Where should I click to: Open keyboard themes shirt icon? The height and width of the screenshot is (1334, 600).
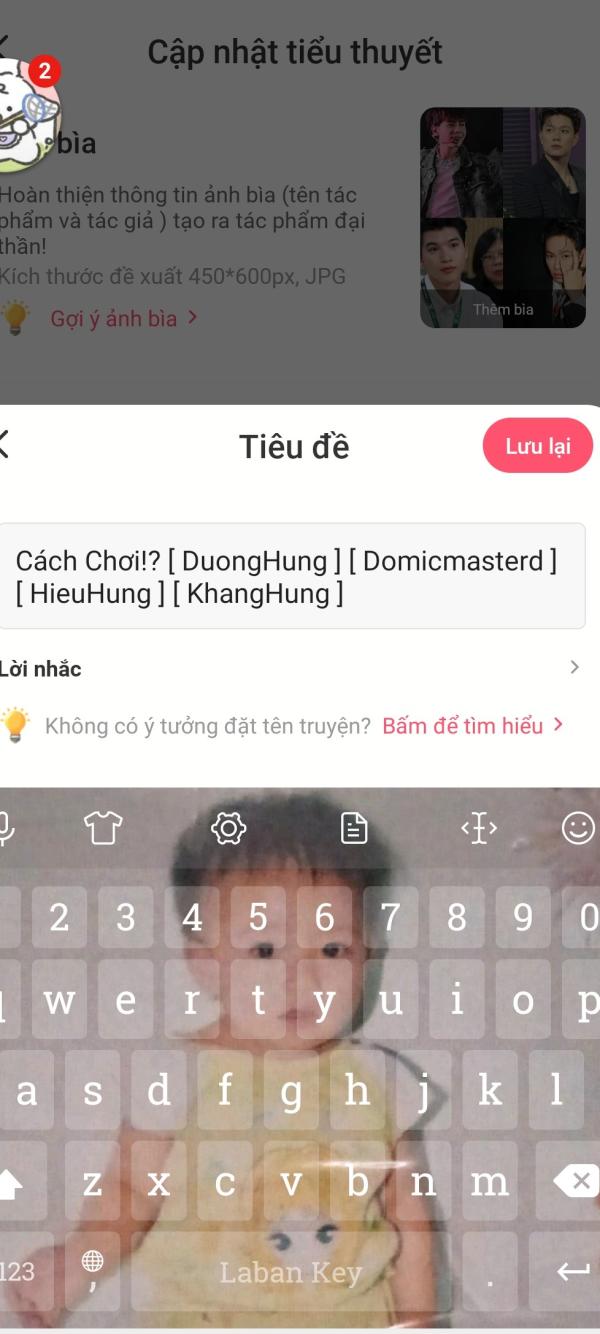[102, 828]
